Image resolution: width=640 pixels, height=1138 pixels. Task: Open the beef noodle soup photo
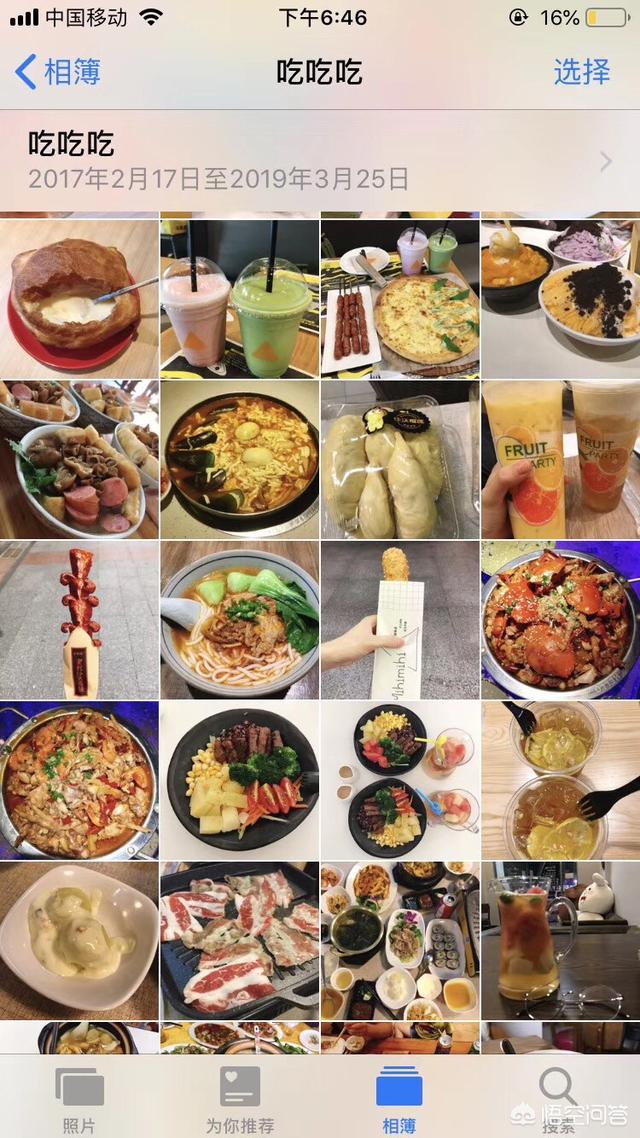tap(239, 620)
